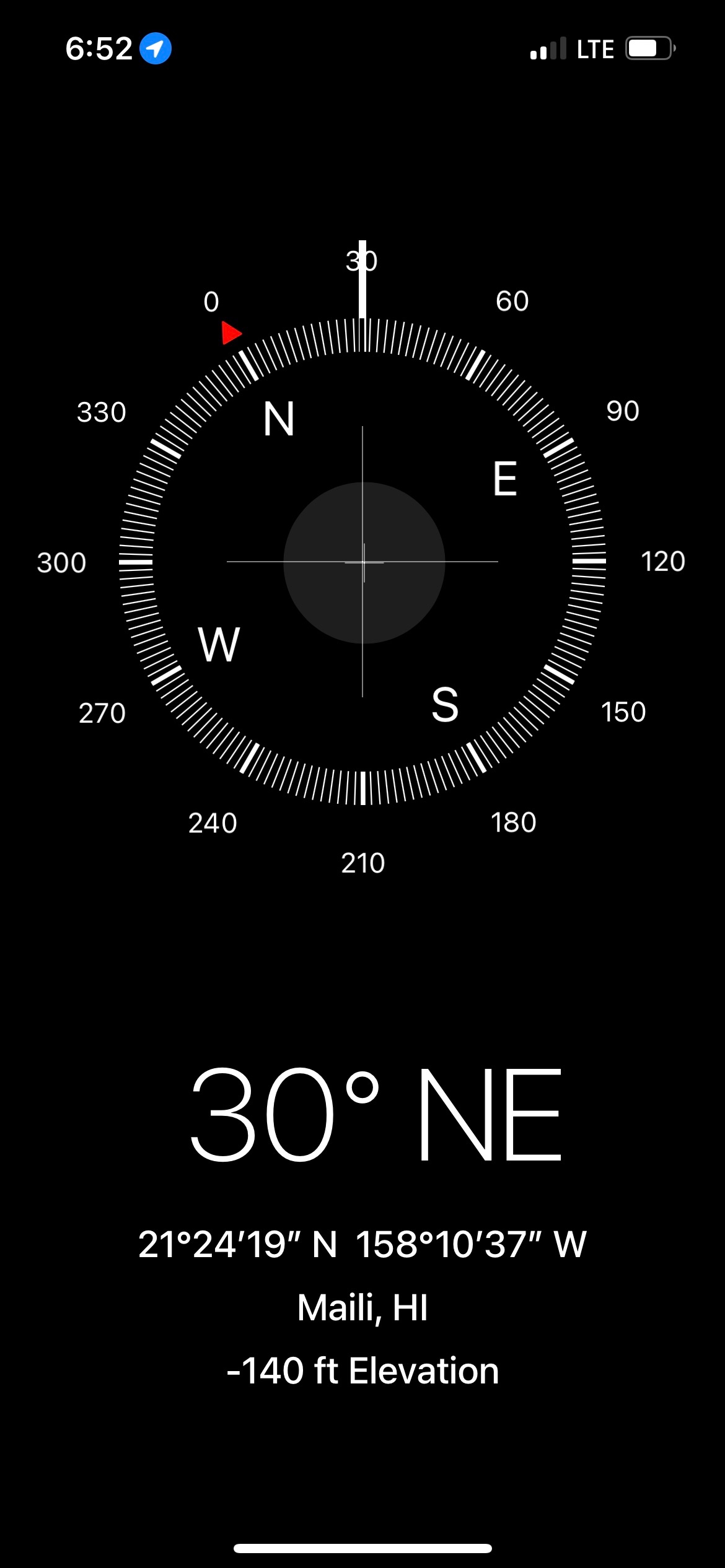The height and width of the screenshot is (1568, 725).
Task: Tap the compass dial to lock bearing
Action: tap(363, 562)
